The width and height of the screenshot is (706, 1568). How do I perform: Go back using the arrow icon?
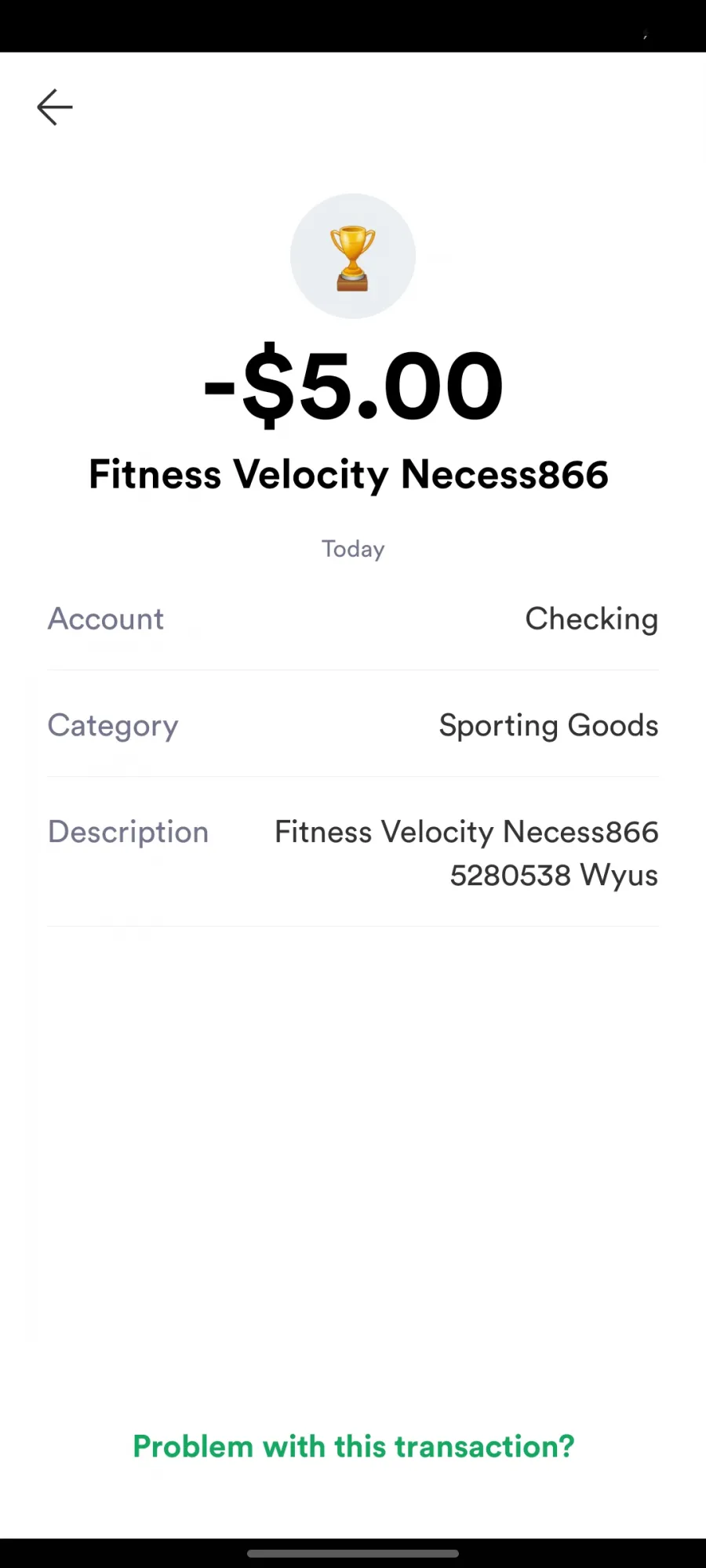click(55, 107)
